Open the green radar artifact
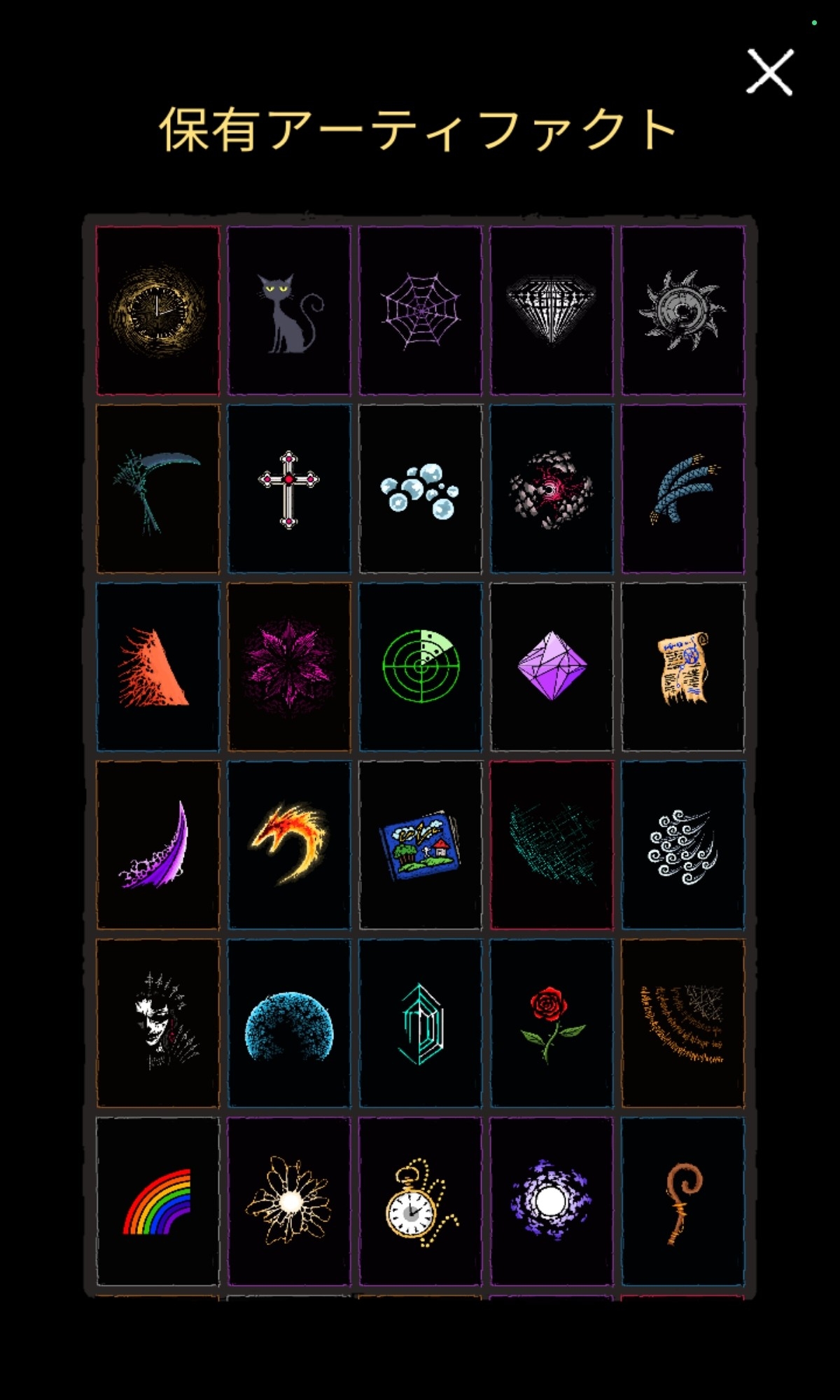The image size is (840, 1400). (x=420, y=666)
